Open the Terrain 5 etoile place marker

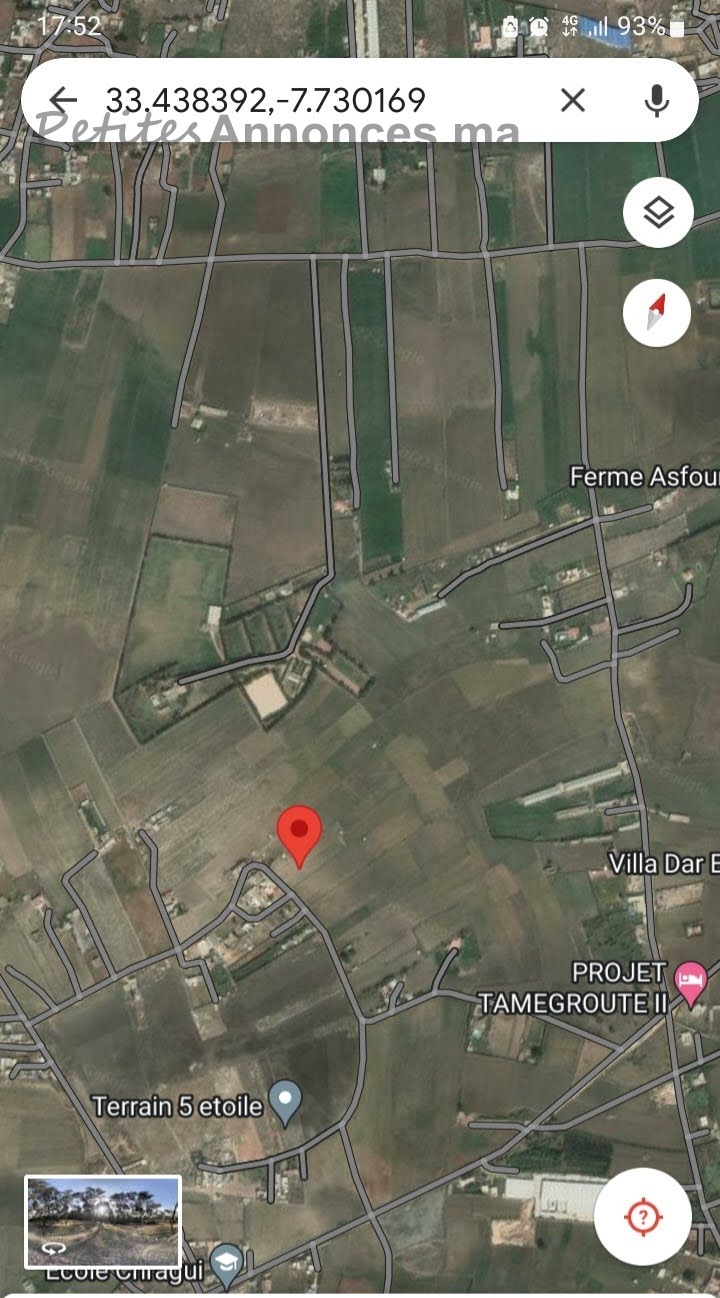tap(286, 1104)
